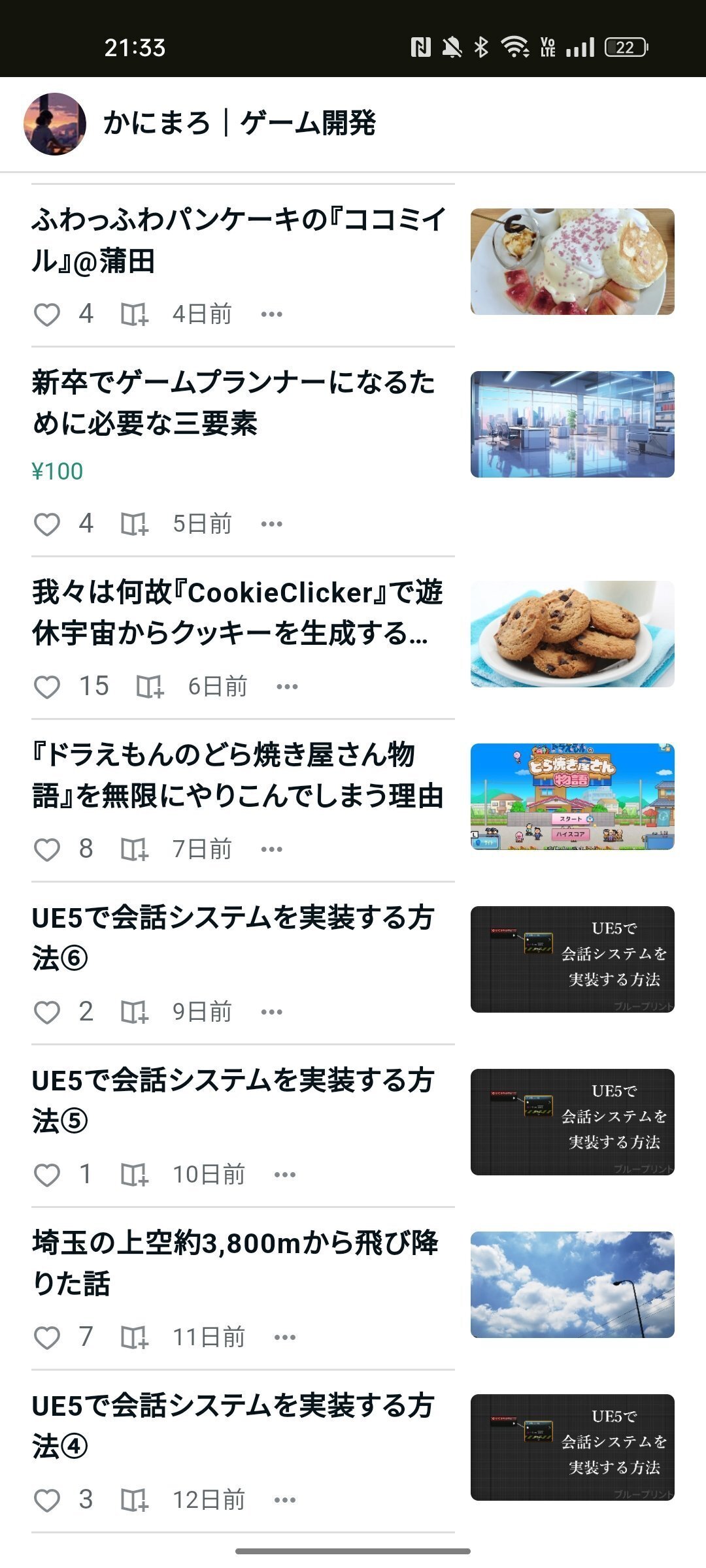Open more options for the CookieClicker article

[x=288, y=687]
